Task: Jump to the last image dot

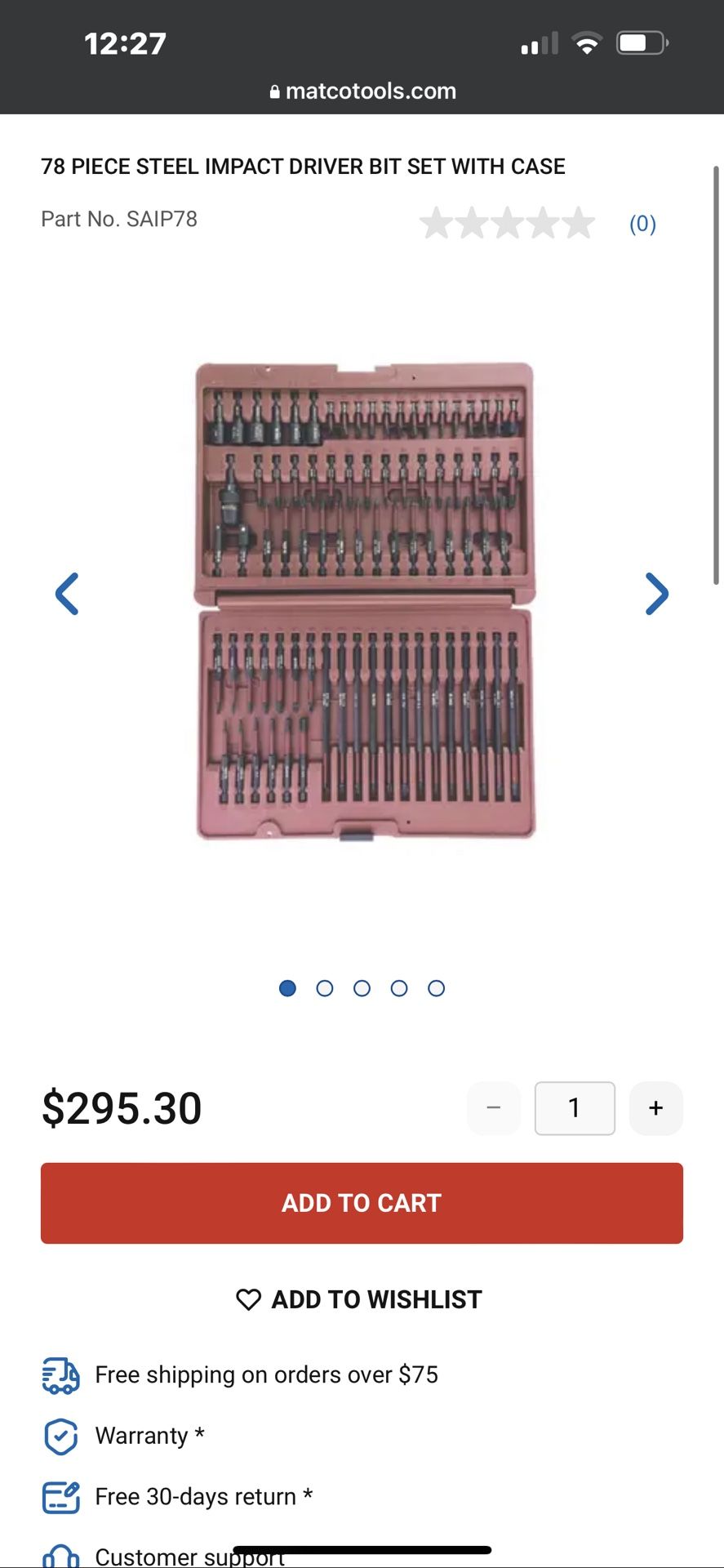Action: (x=437, y=988)
